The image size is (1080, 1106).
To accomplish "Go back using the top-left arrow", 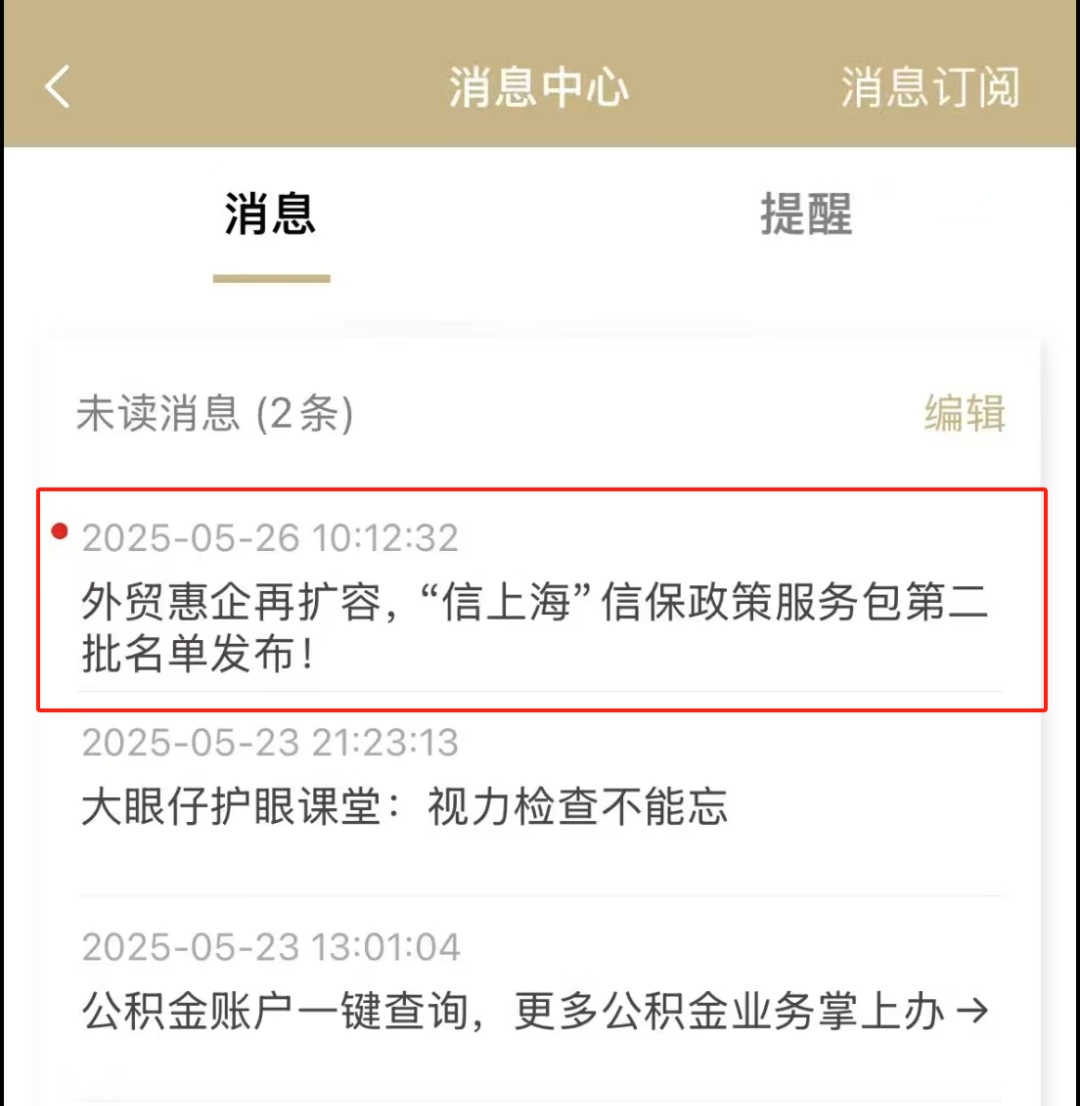I will pos(58,87).
